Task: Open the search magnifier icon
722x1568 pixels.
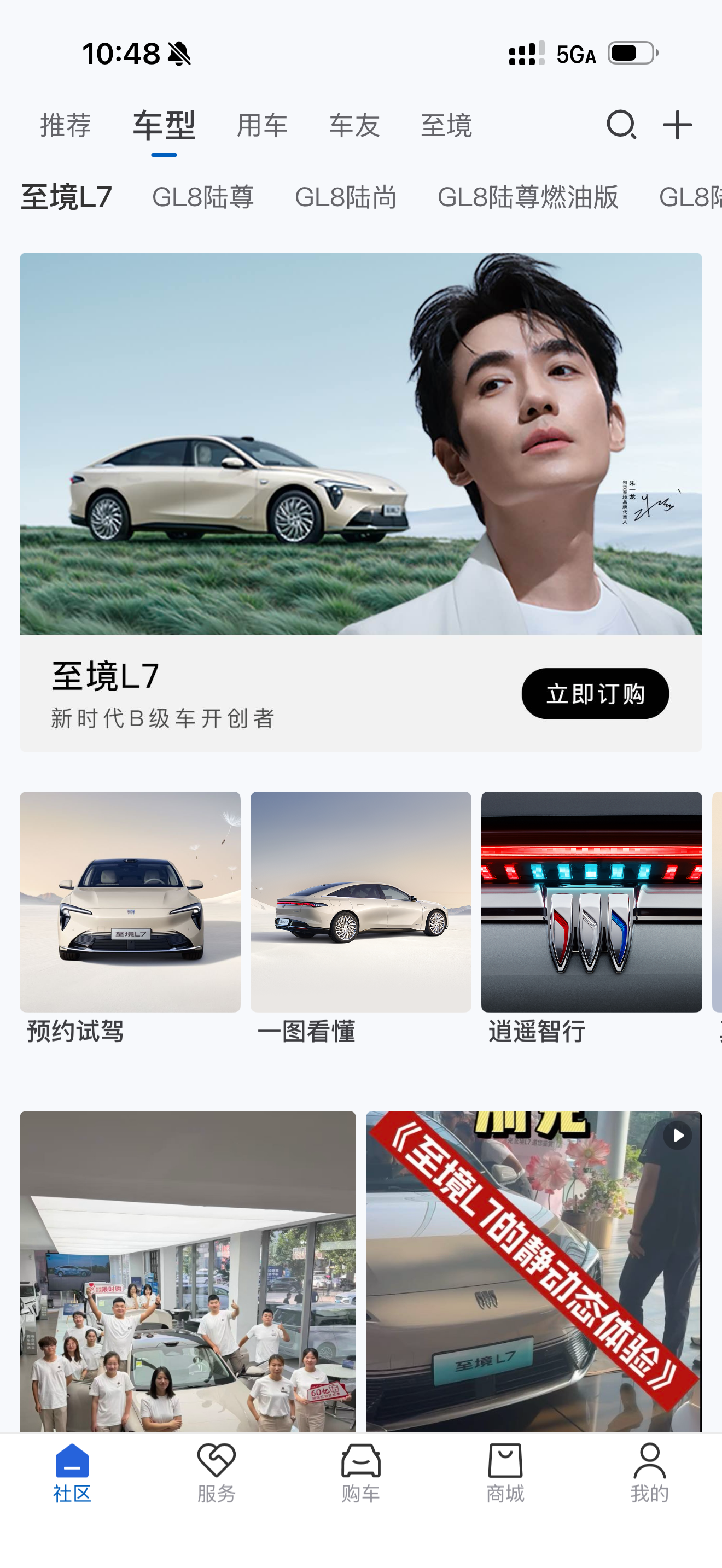Action: coord(621,125)
